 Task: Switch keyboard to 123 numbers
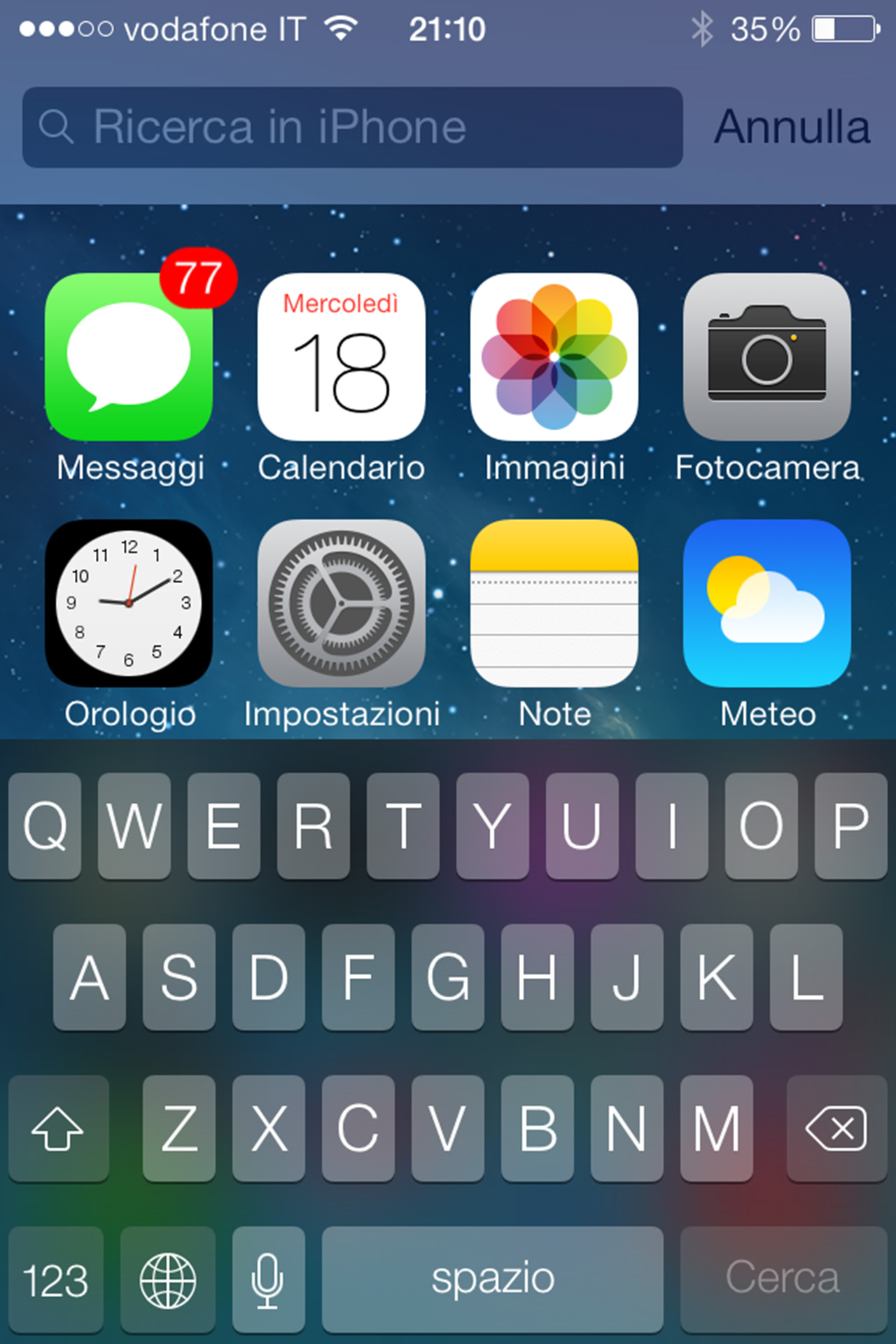pos(56,1280)
